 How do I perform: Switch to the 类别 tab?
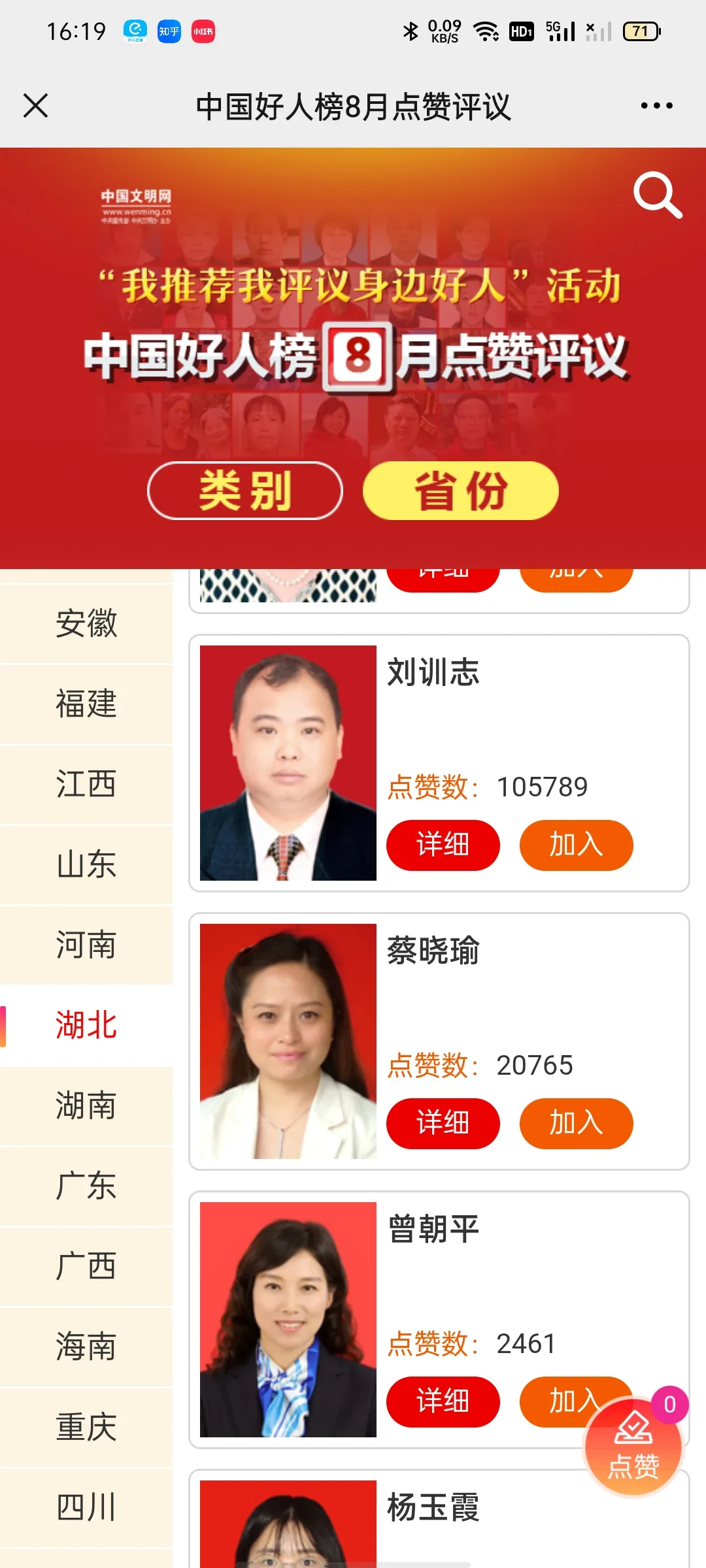point(245,491)
